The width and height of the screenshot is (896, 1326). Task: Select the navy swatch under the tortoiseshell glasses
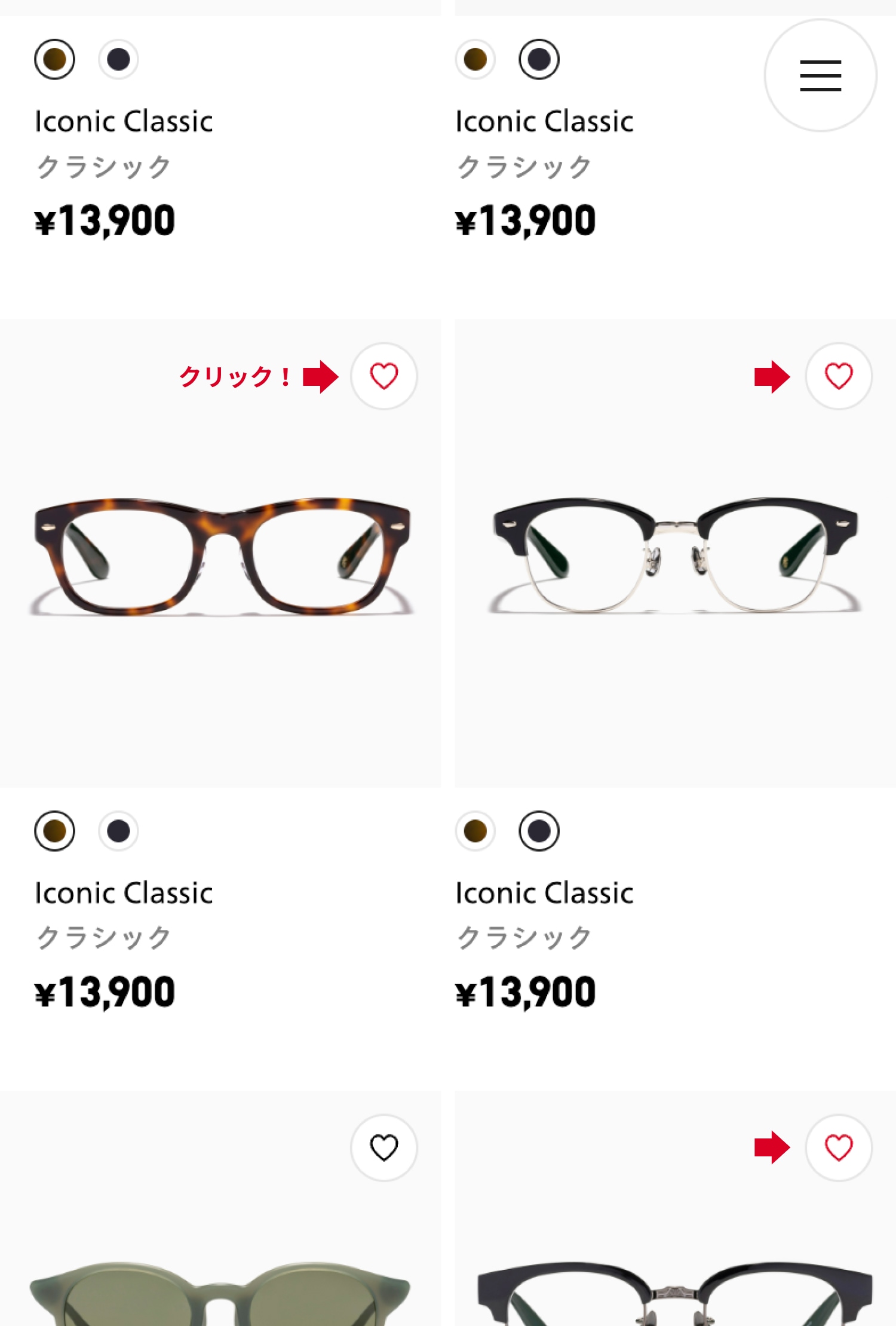(x=118, y=831)
